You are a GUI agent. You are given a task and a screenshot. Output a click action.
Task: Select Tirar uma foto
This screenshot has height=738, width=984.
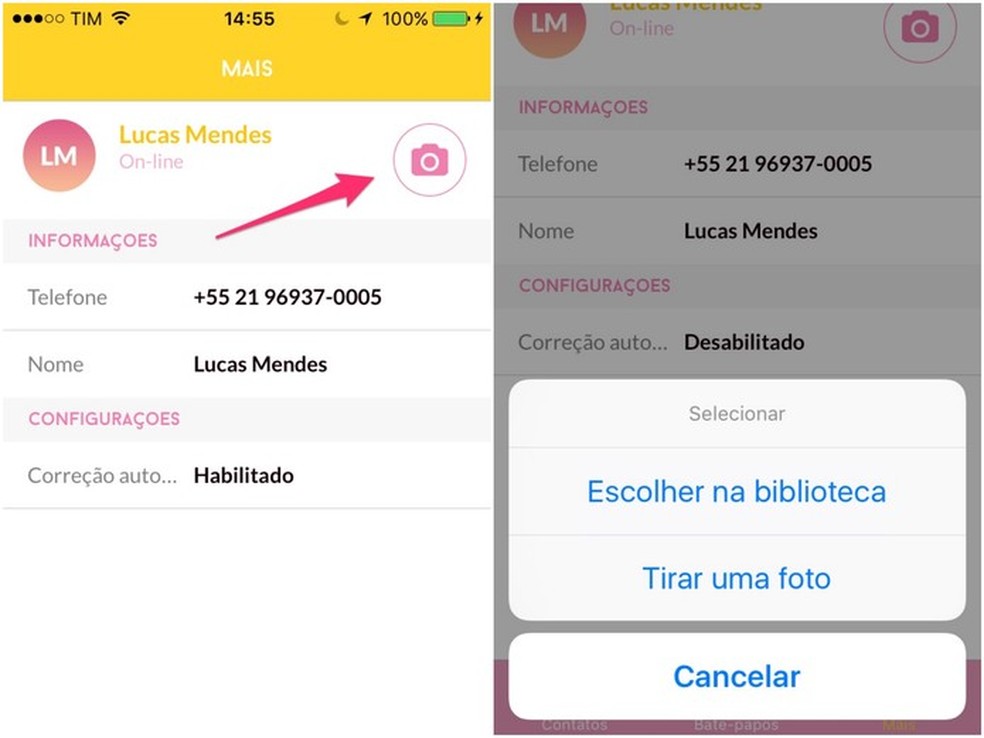(x=736, y=578)
